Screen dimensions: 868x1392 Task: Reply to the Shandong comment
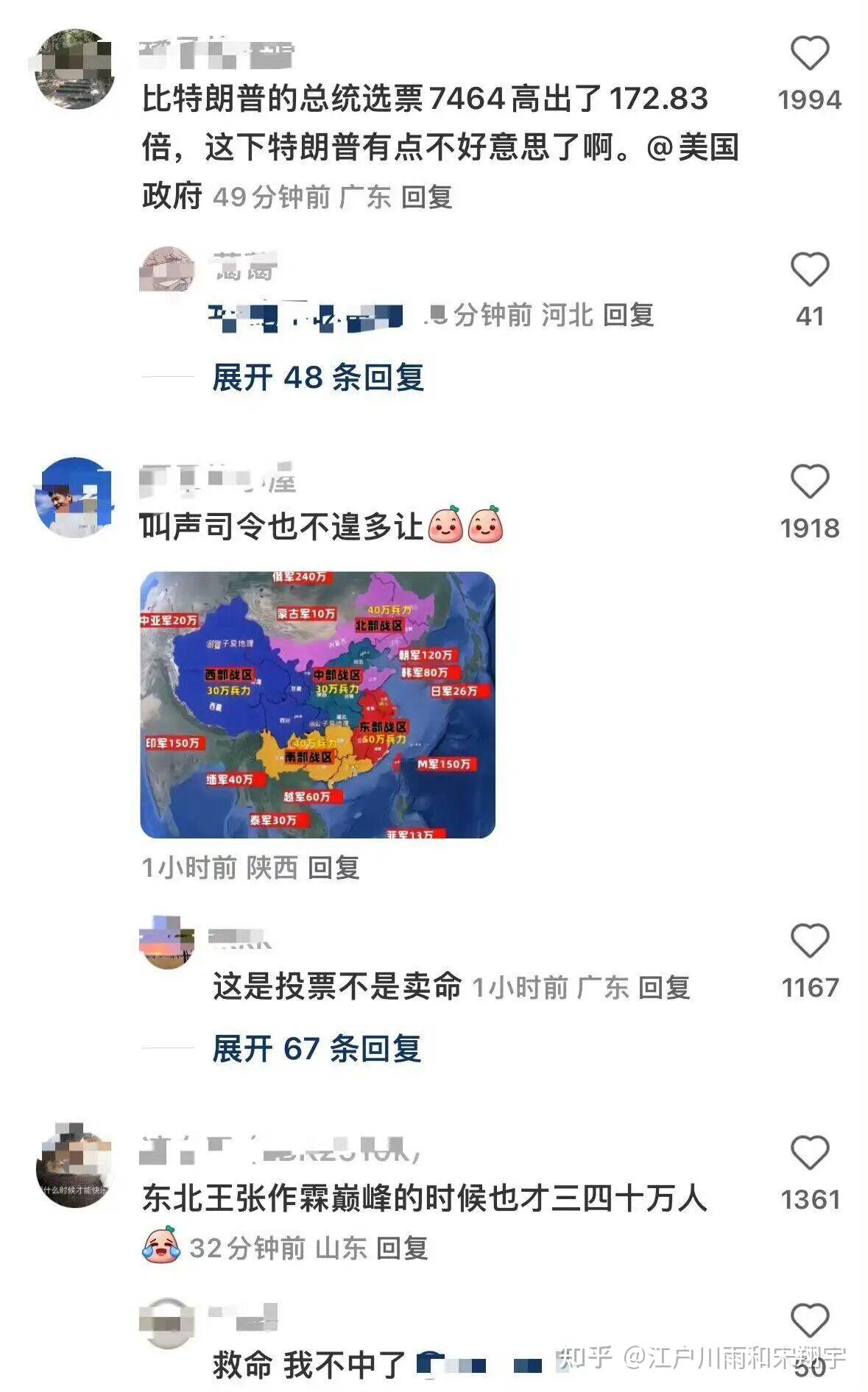[402, 1248]
